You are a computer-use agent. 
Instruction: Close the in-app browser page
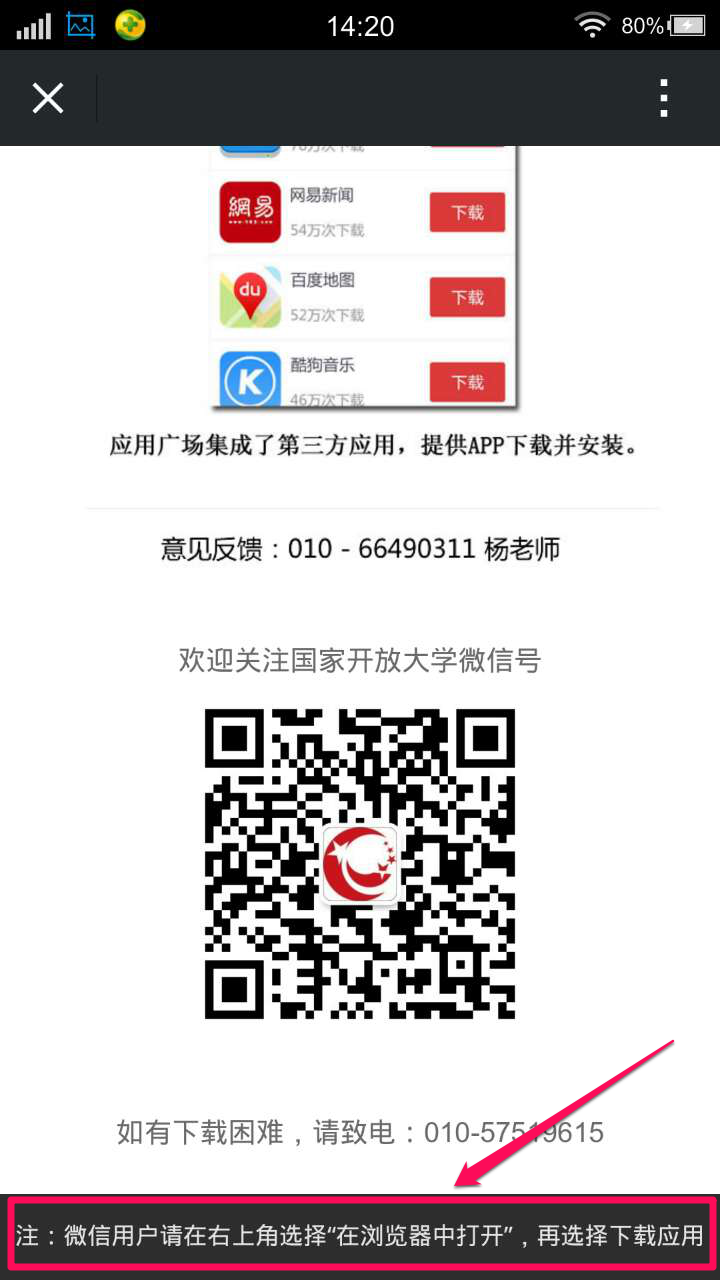pos(48,98)
